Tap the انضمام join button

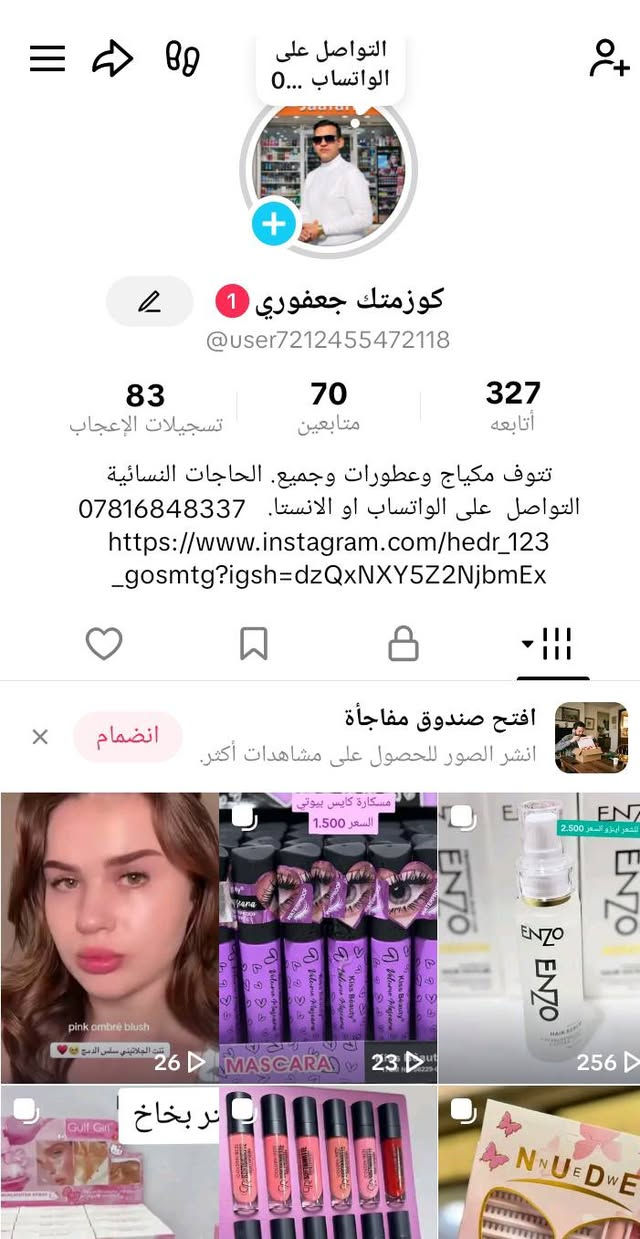click(x=128, y=737)
